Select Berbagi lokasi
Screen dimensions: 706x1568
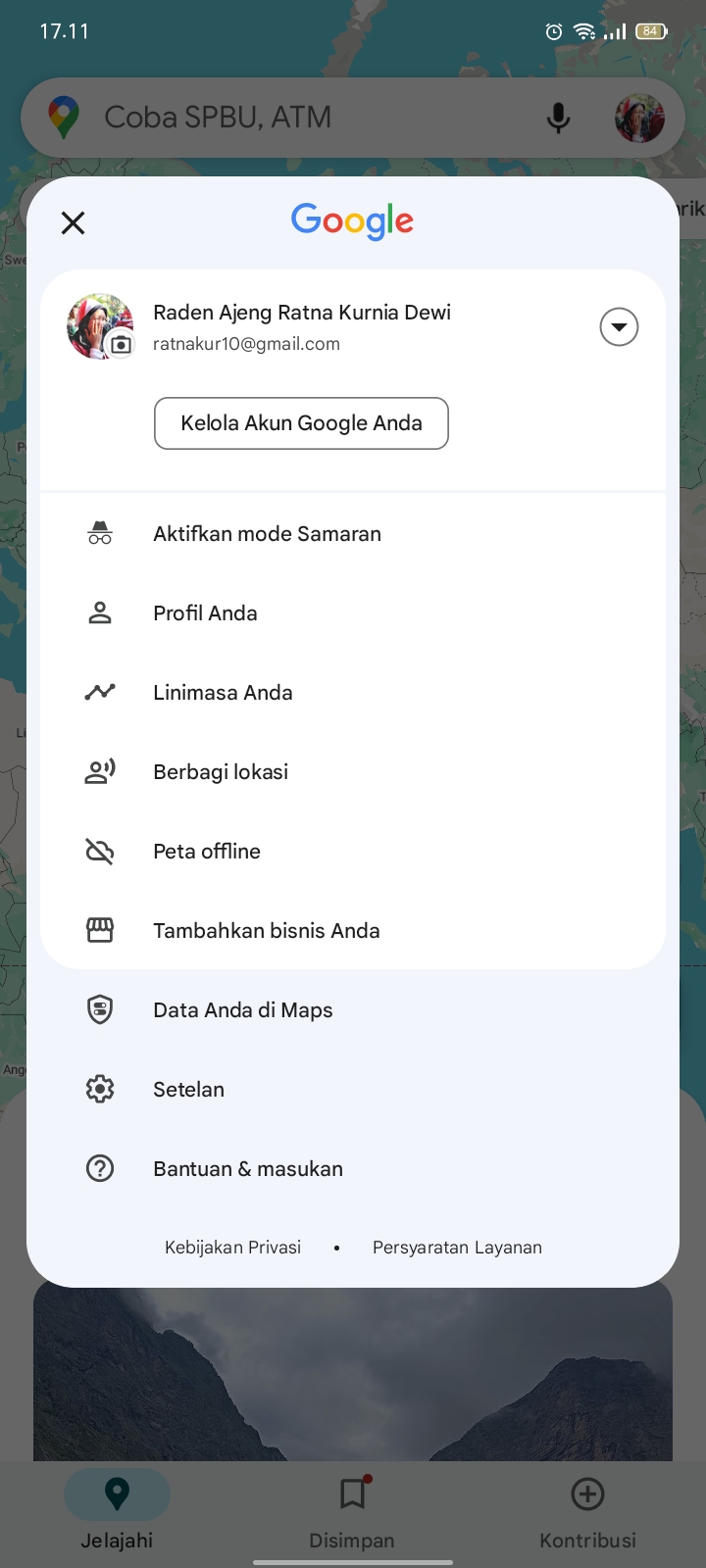[353, 772]
